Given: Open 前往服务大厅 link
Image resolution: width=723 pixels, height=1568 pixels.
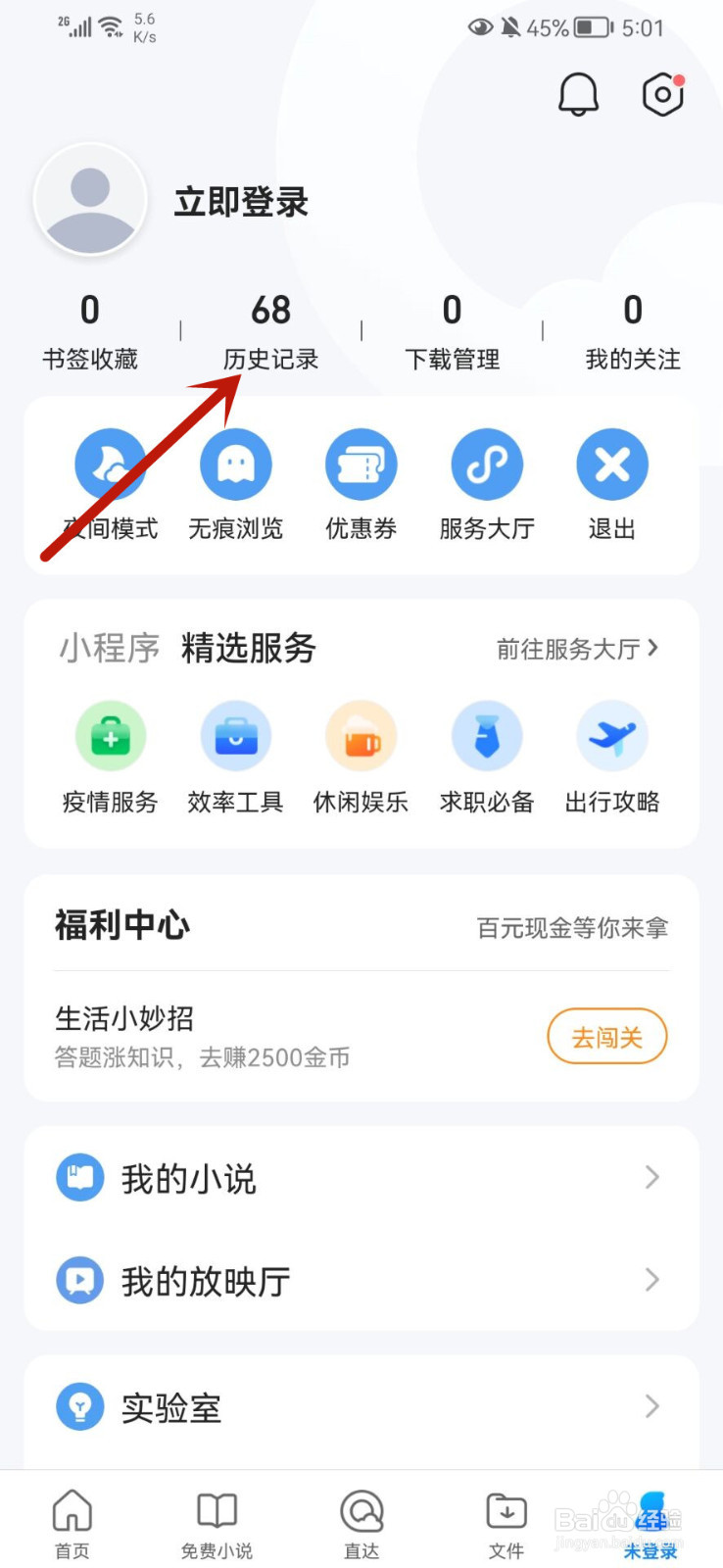Looking at the screenshot, I should [x=578, y=648].
